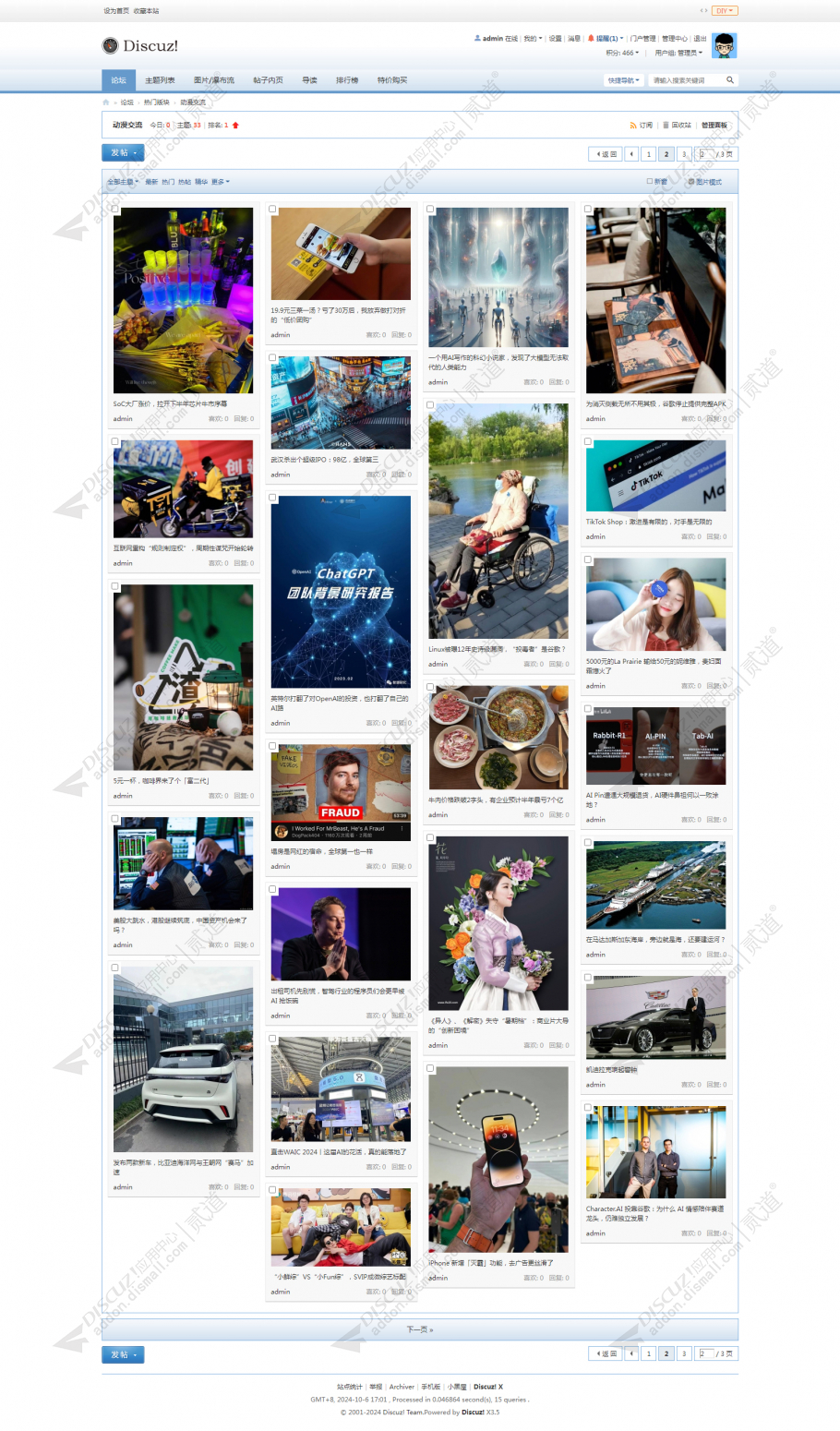Open the ChatGPT 团队背景研究报告 thread tile
Viewport: 840px width, 1431px height.
341,592
